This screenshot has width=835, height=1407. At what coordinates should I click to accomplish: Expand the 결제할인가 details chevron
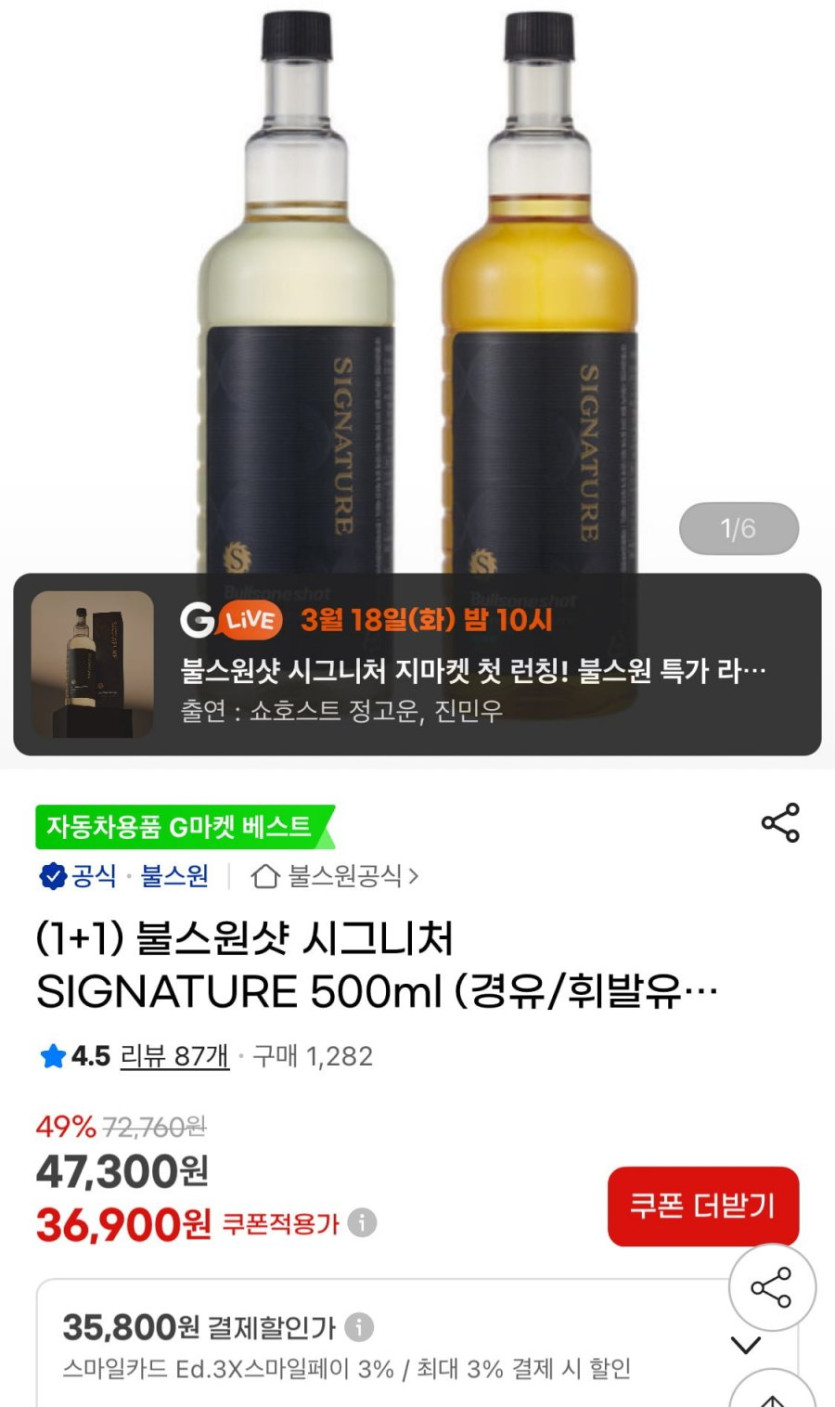pos(746,1345)
